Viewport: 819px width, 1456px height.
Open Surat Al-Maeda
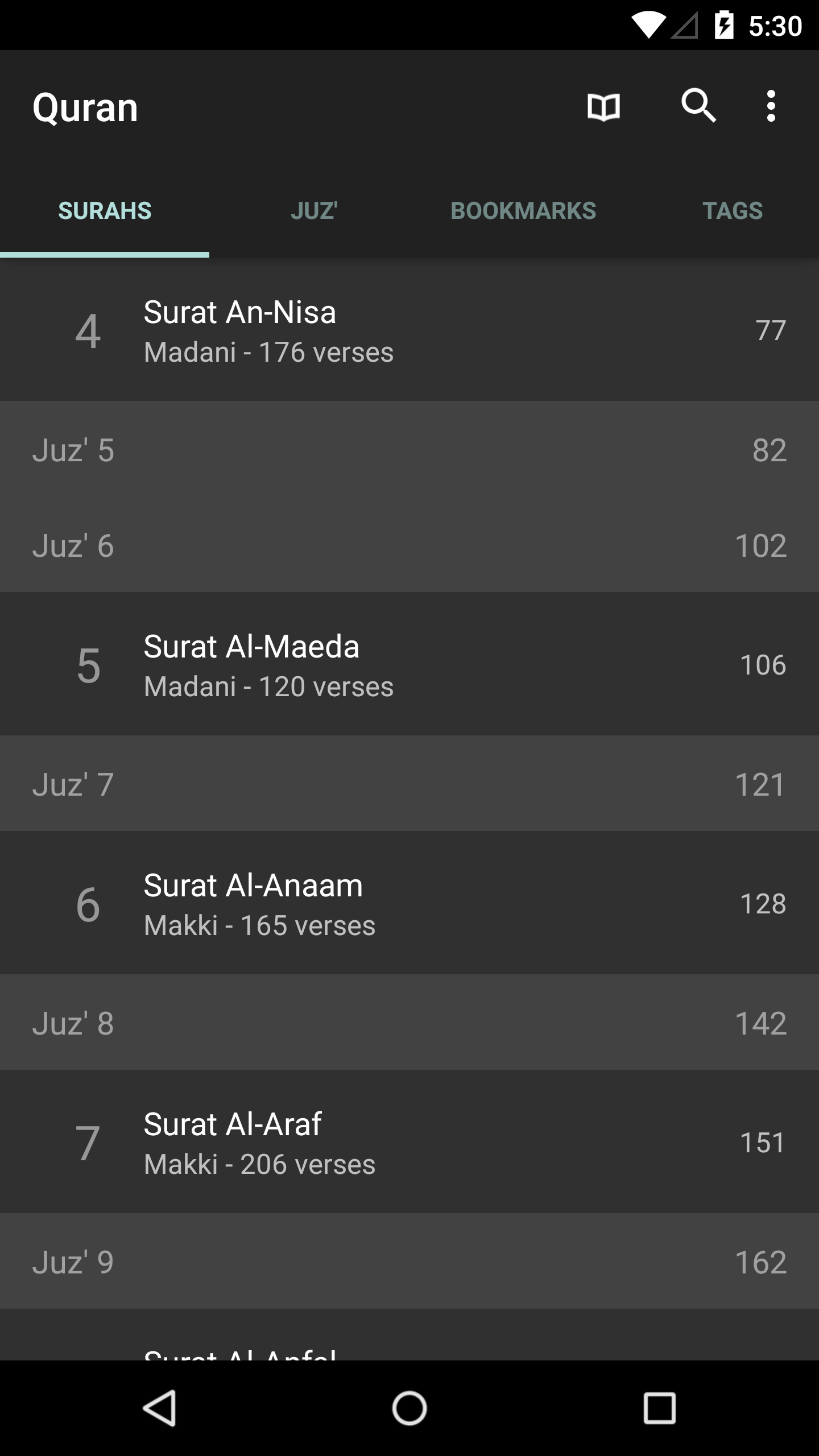(409, 664)
